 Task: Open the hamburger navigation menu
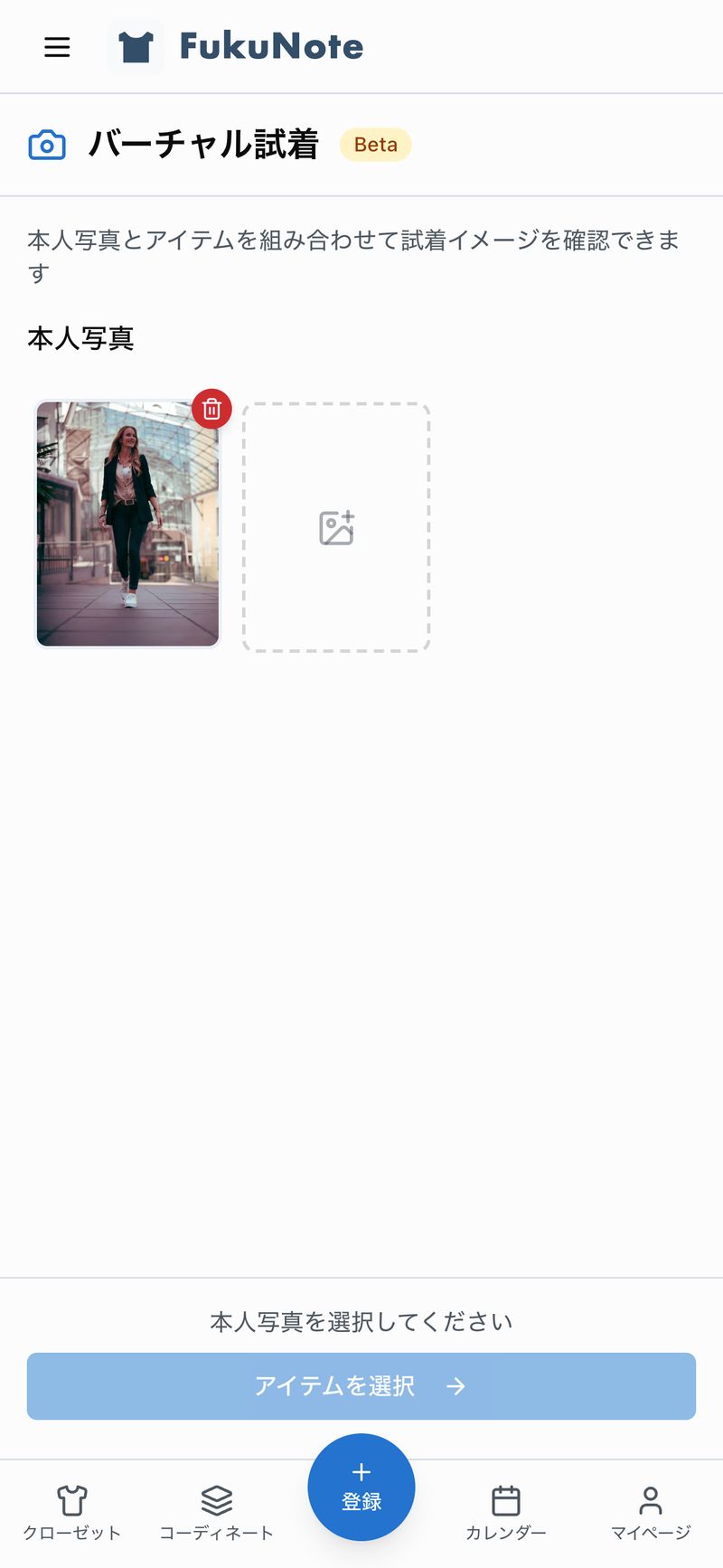[x=57, y=47]
